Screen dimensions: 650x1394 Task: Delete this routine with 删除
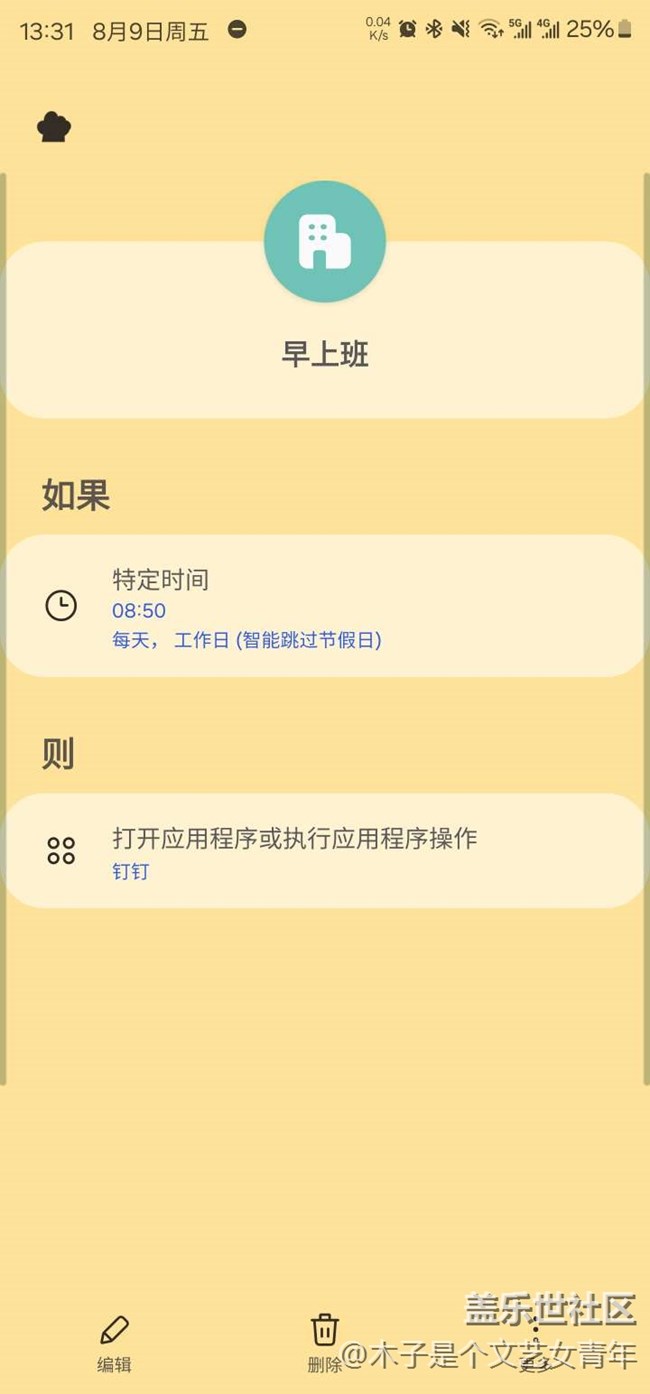[324, 1344]
